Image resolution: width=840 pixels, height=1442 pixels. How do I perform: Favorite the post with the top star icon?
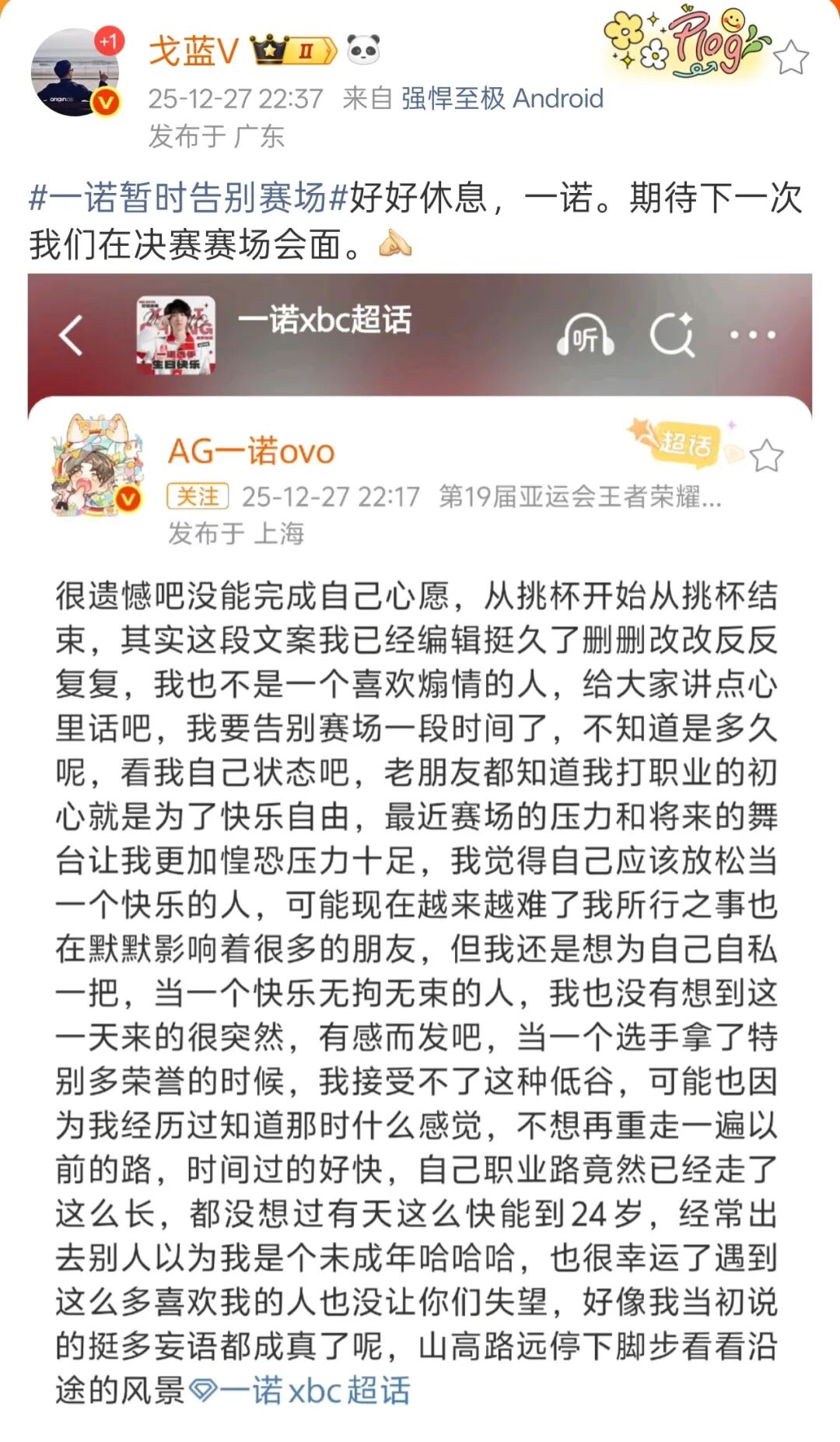(x=791, y=58)
